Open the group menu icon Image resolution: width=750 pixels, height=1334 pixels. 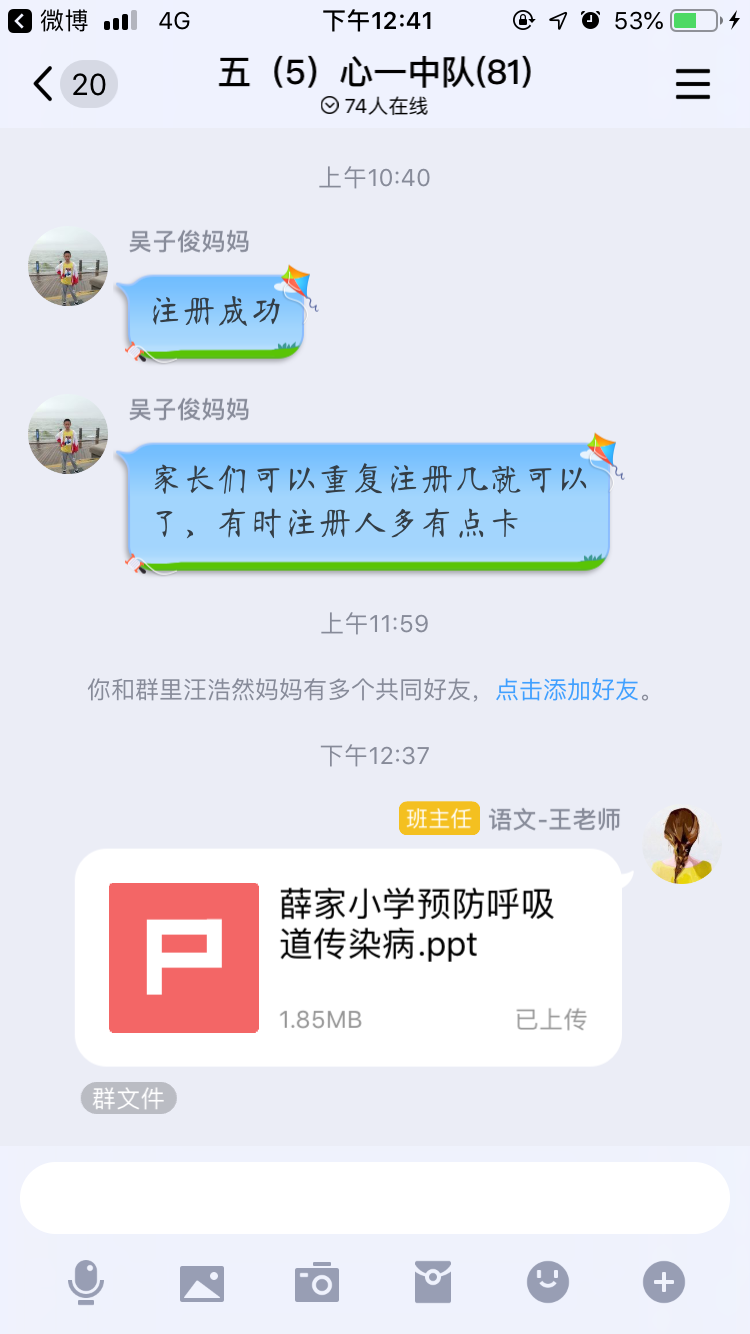click(x=692, y=84)
